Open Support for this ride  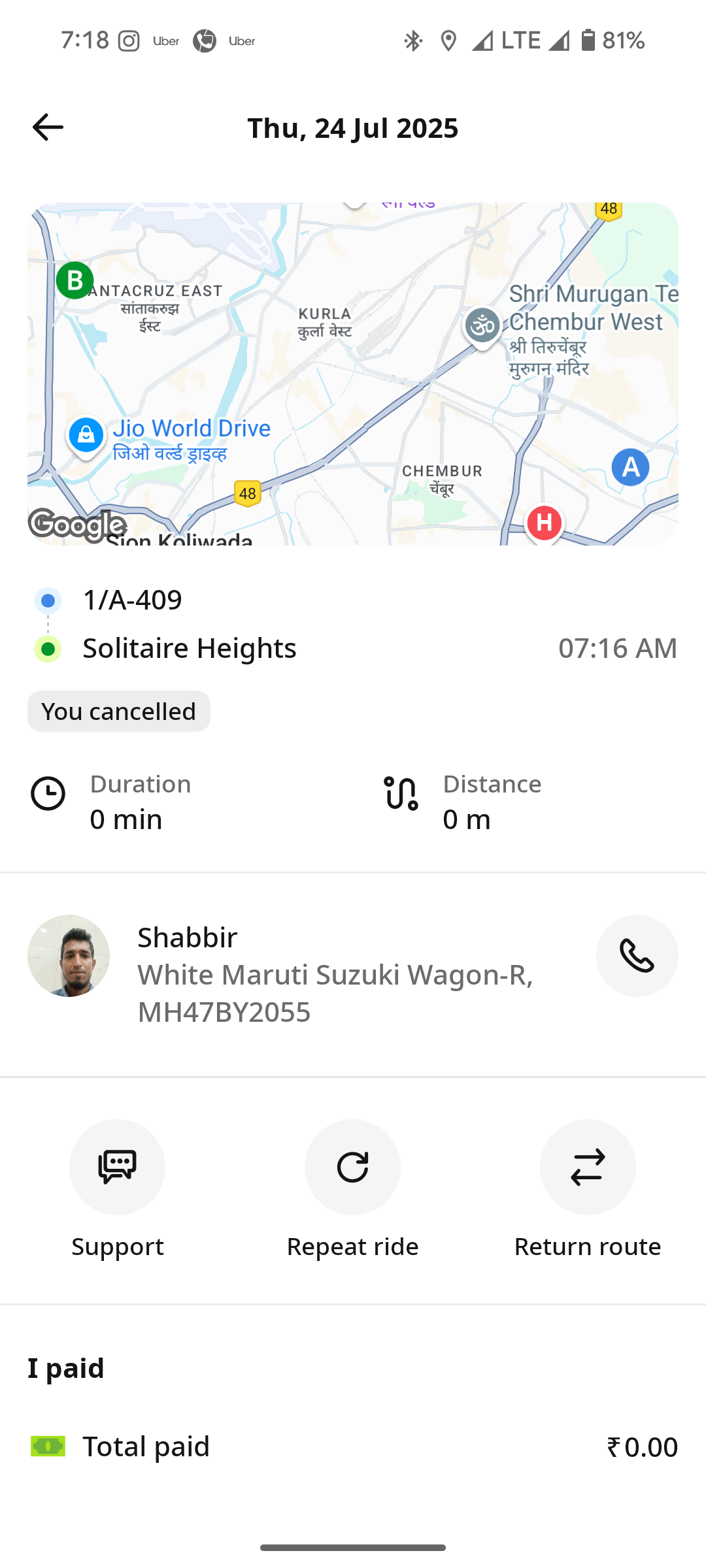point(118,1168)
